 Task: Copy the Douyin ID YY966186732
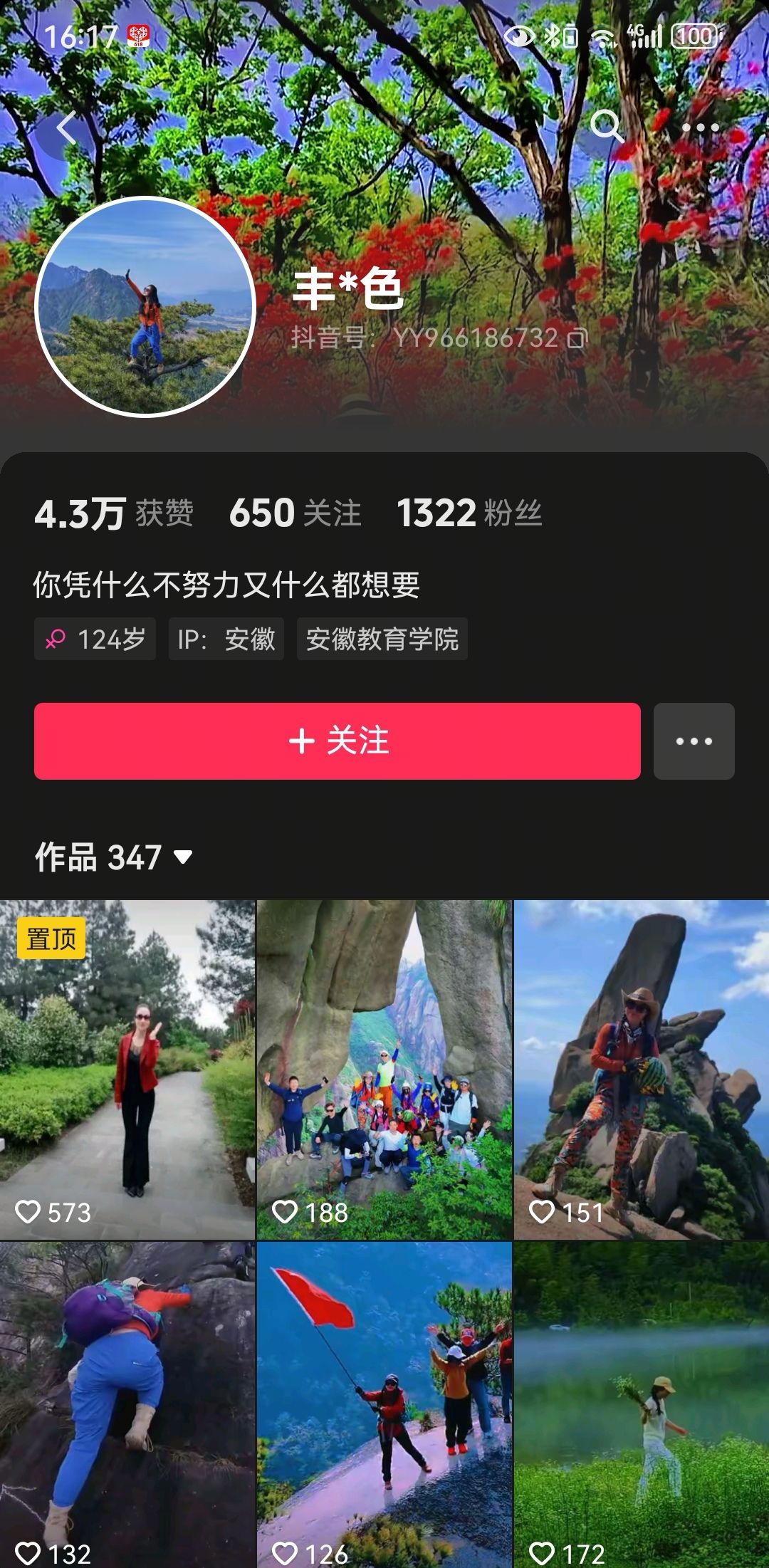[x=577, y=338]
